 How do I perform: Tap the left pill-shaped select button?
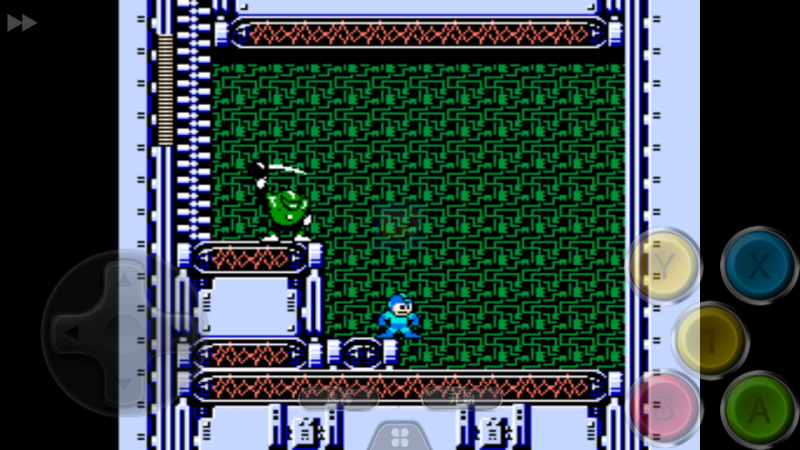[x=339, y=397]
